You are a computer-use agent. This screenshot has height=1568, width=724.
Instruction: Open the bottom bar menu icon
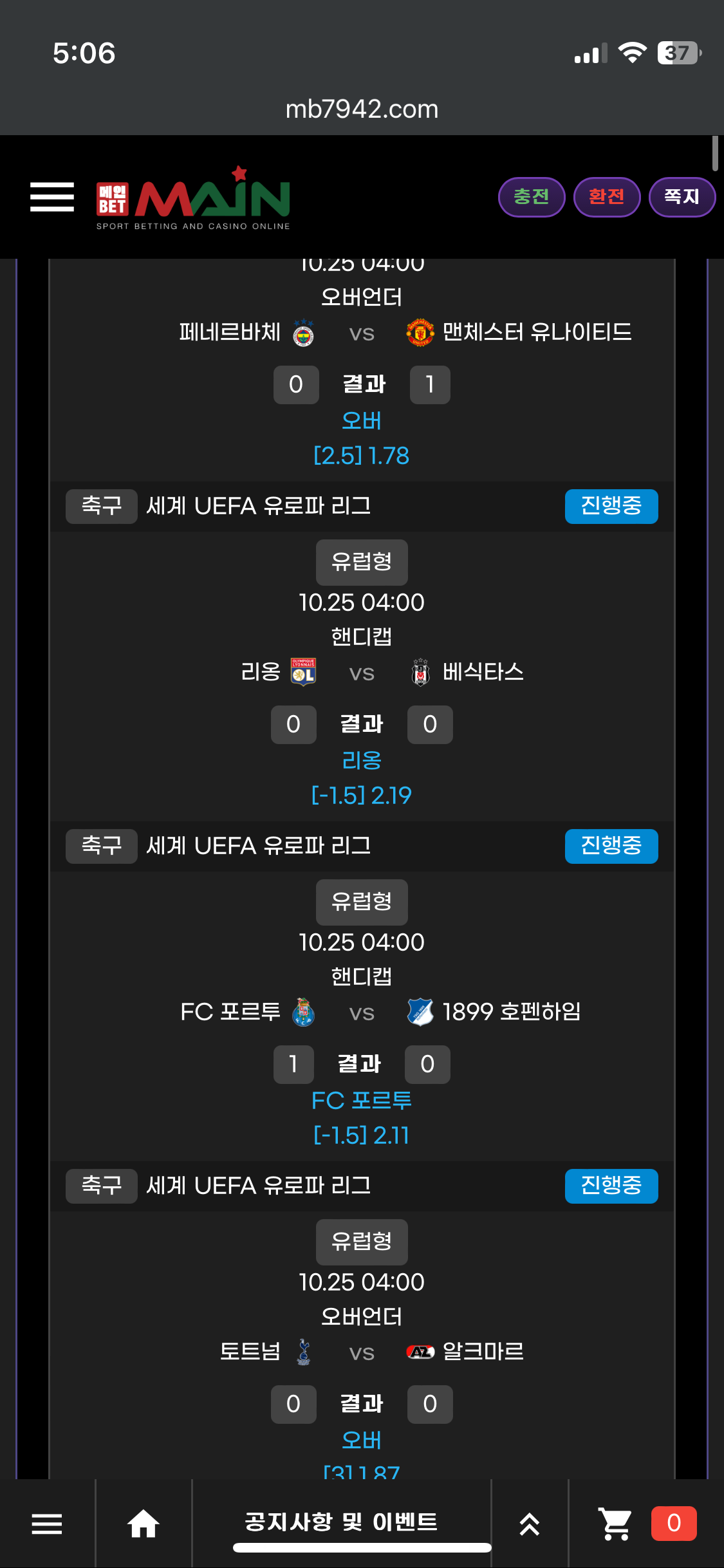pyautogui.click(x=47, y=1524)
